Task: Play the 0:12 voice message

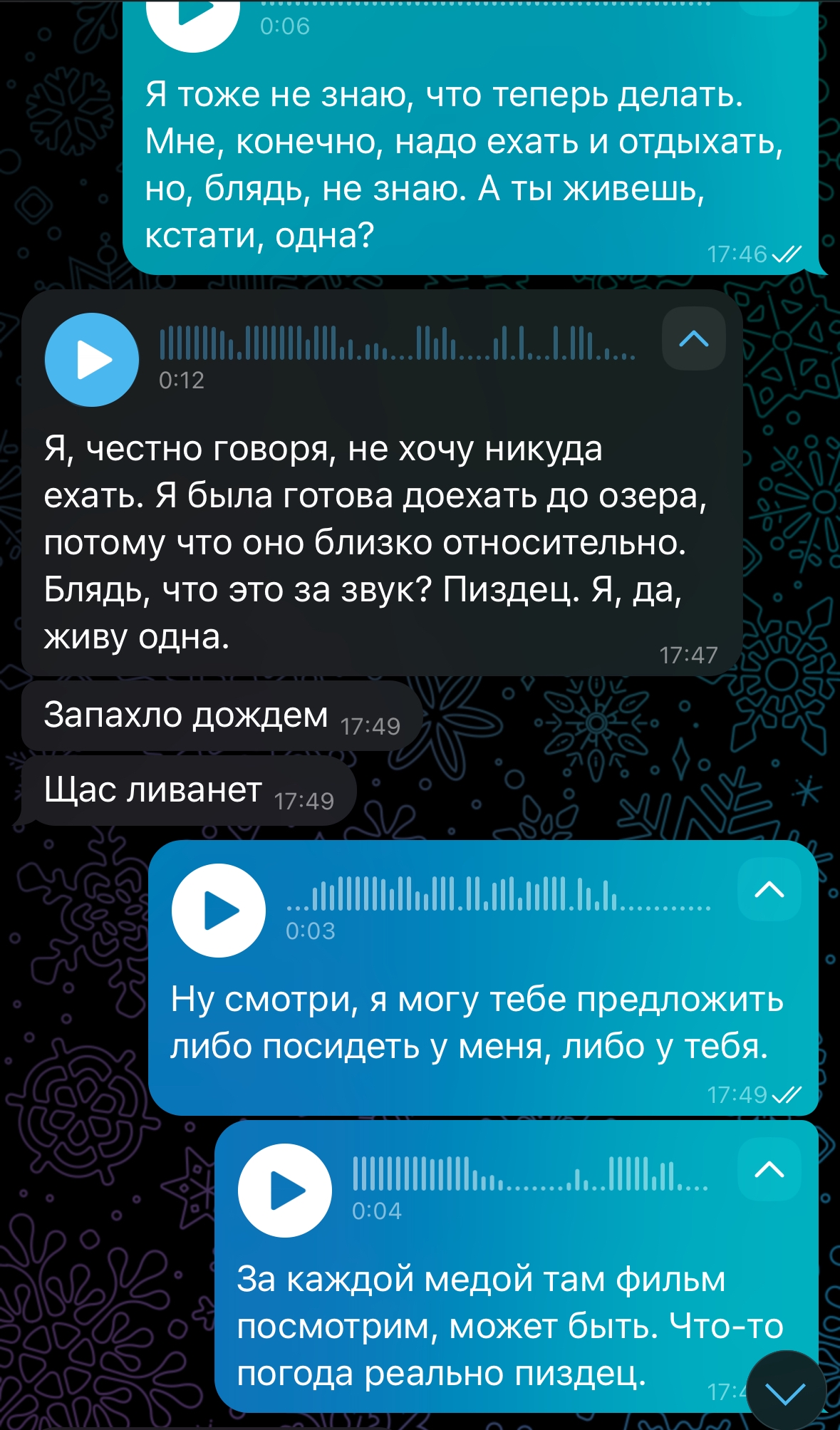Action: click(x=92, y=360)
